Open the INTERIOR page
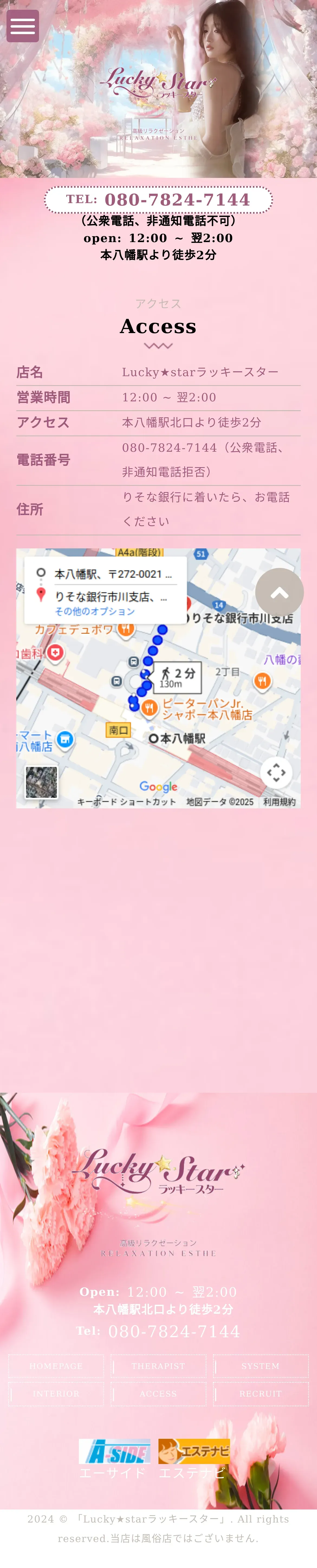The height and width of the screenshot is (1568, 317). click(x=56, y=1393)
